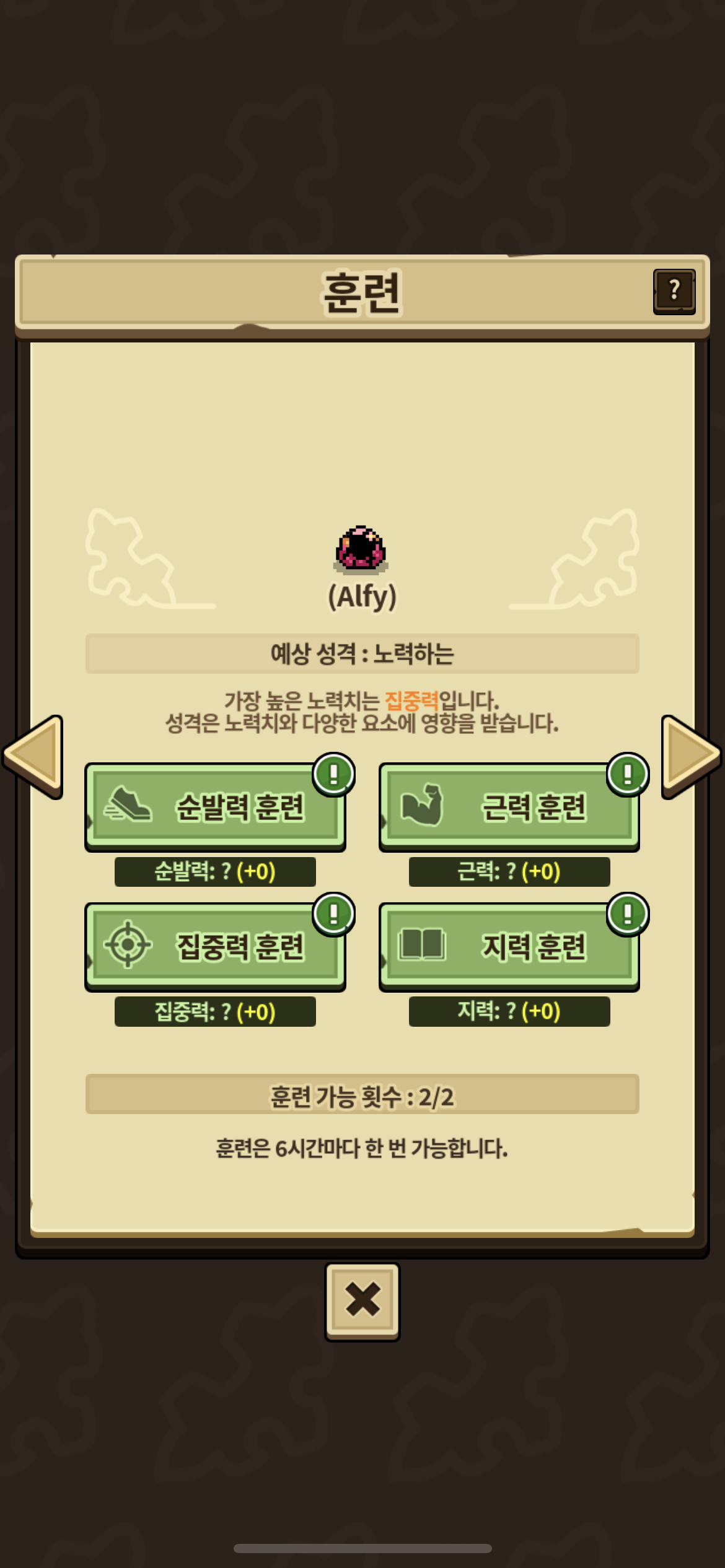This screenshot has height=1568, width=725.
Task: Go to previous character with left arrow
Action: (x=35, y=756)
